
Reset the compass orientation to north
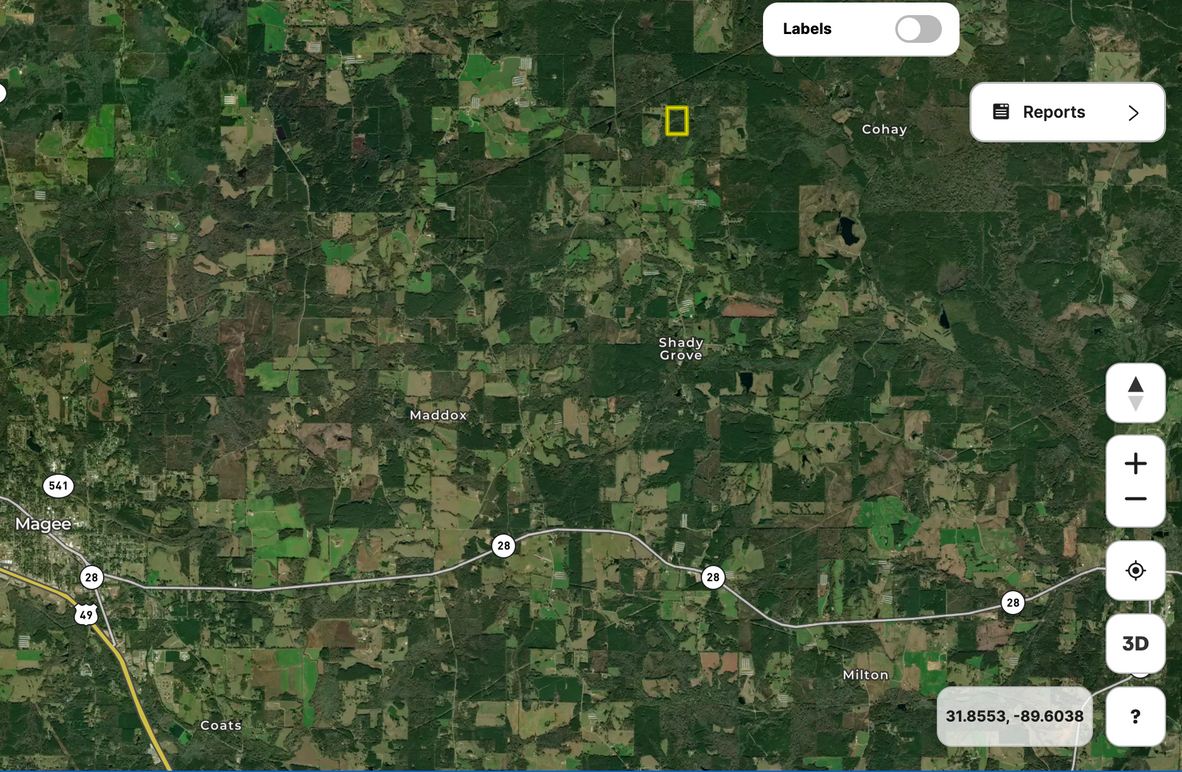coord(1135,393)
